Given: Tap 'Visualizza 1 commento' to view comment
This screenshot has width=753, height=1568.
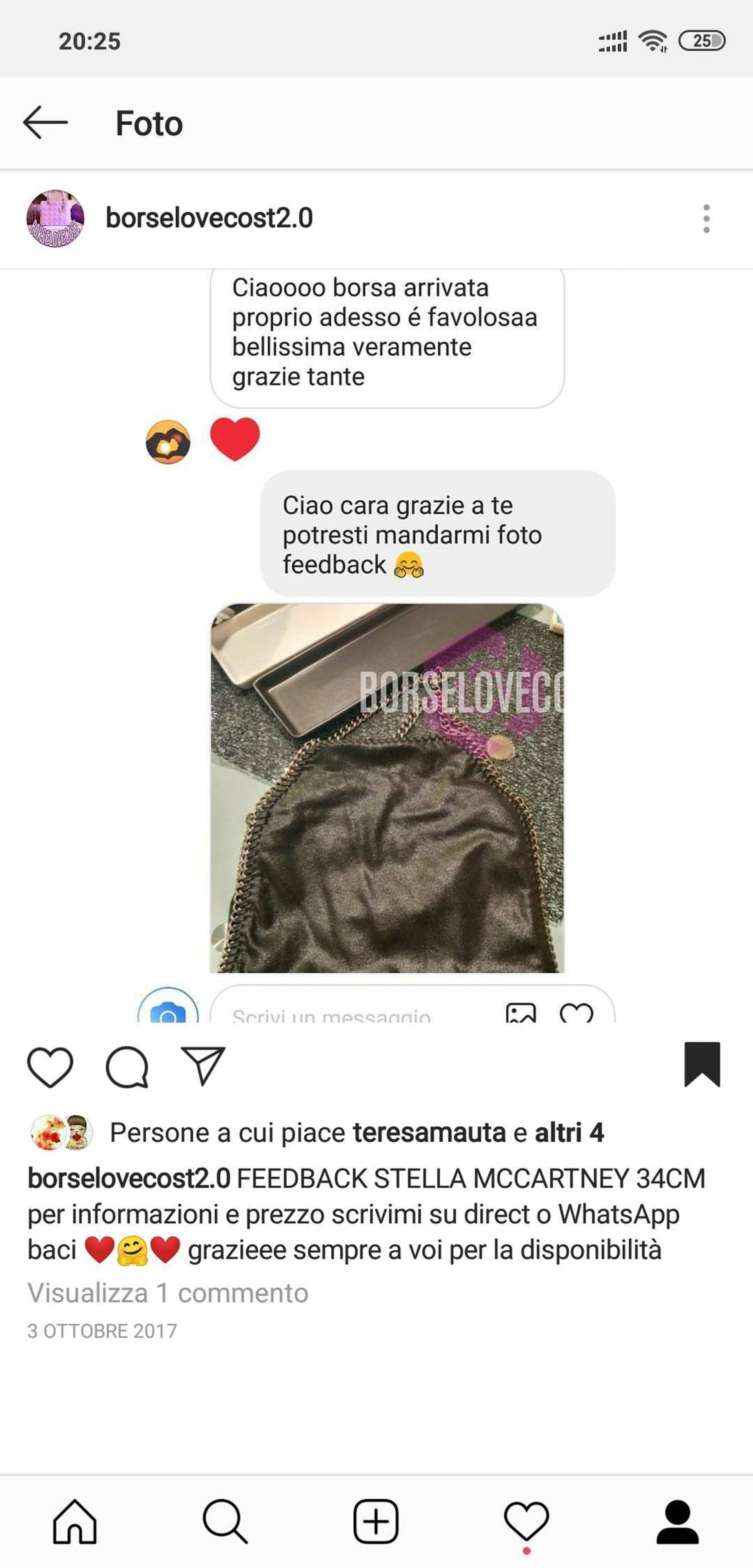Looking at the screenshot, I should point(168,1293).
